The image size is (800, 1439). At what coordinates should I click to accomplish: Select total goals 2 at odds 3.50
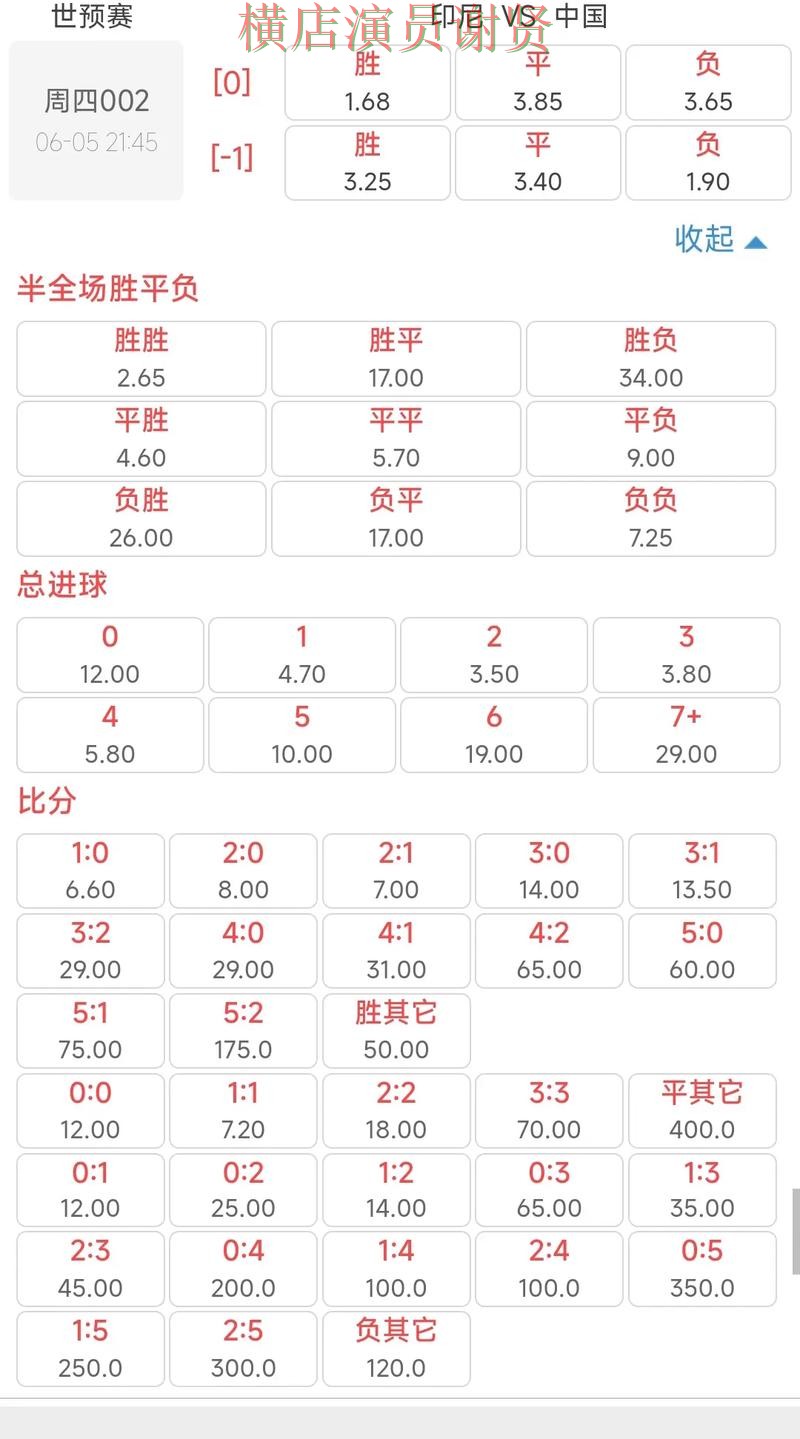click(493, 655)
